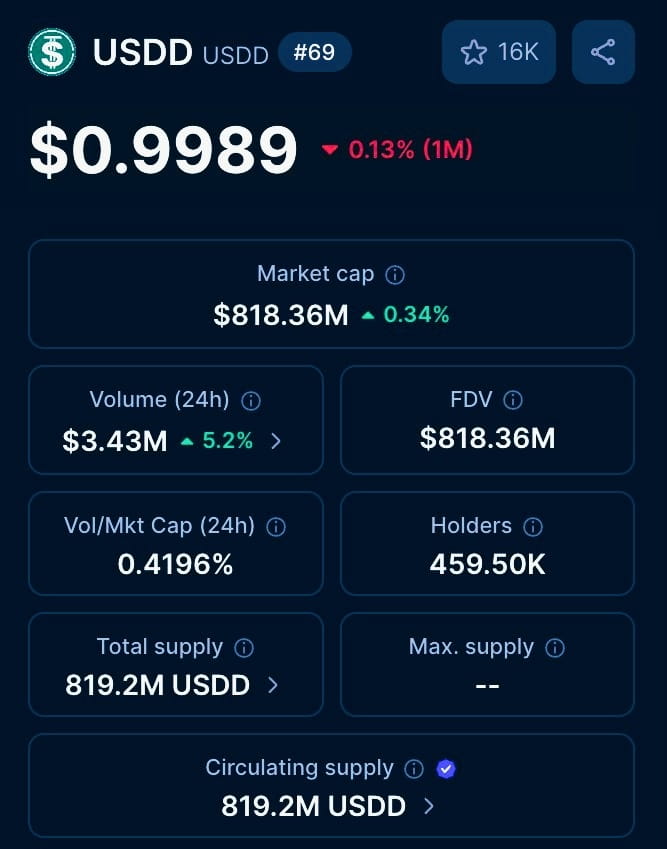Tap the verified badge beside Circulating supply
667x849 pixels.
446,768
